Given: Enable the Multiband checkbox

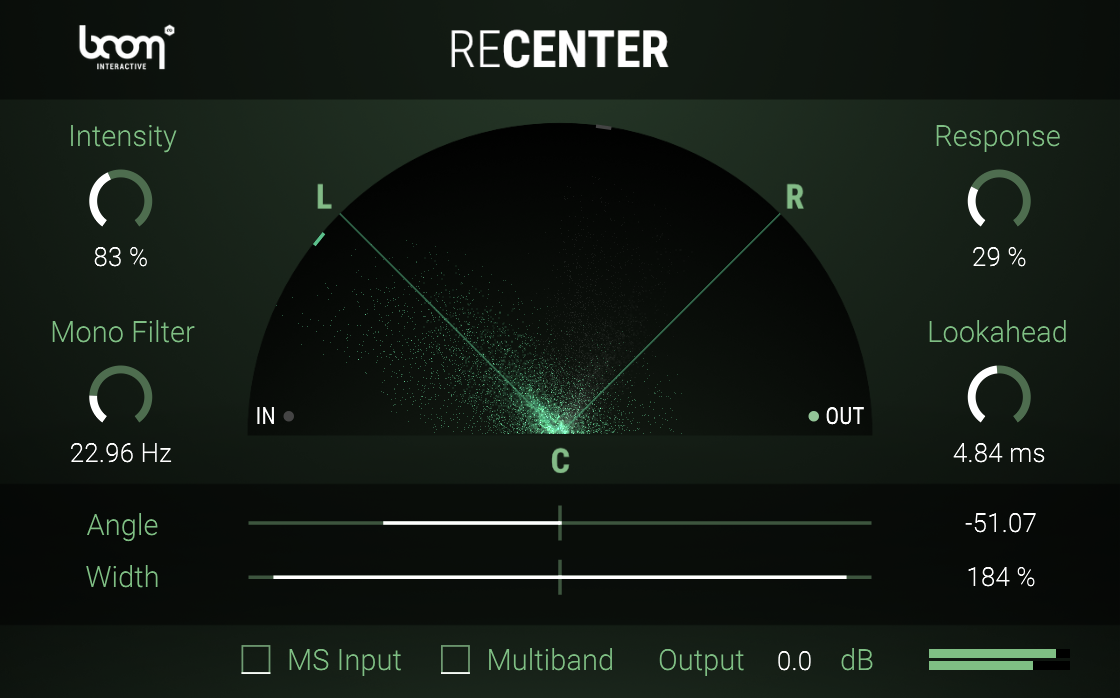Looking at the screenshot, I should [x=456, y=660].
